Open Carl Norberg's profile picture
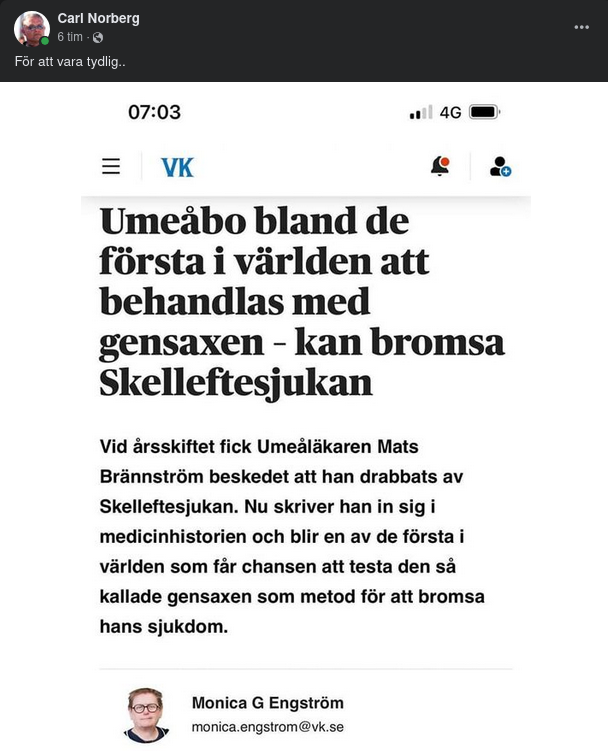The height and width of the screenshot is (751, 608). pyautogui.click(x=32, y=28)
